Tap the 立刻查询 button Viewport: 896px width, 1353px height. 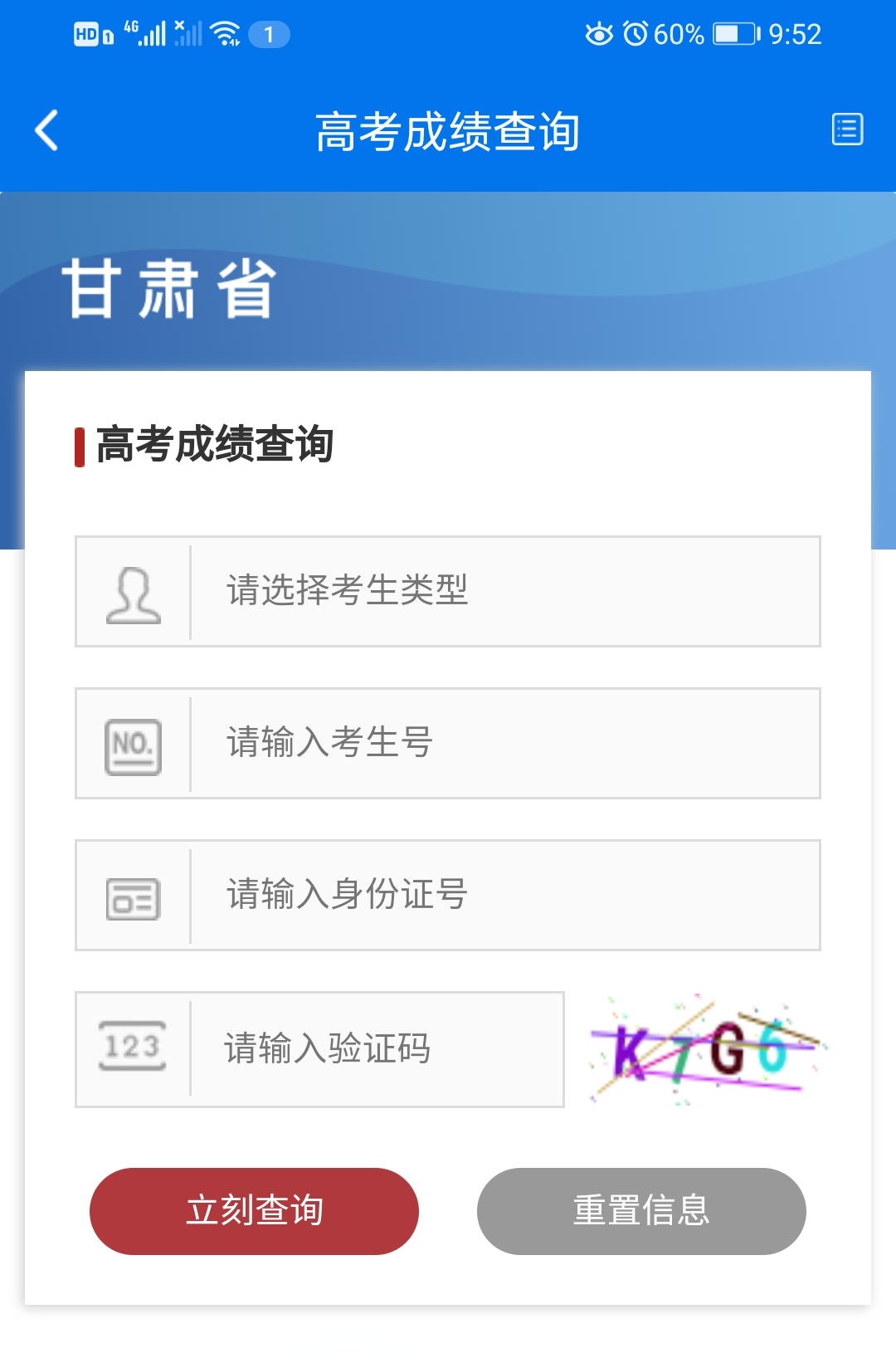tap(254, 1211)
